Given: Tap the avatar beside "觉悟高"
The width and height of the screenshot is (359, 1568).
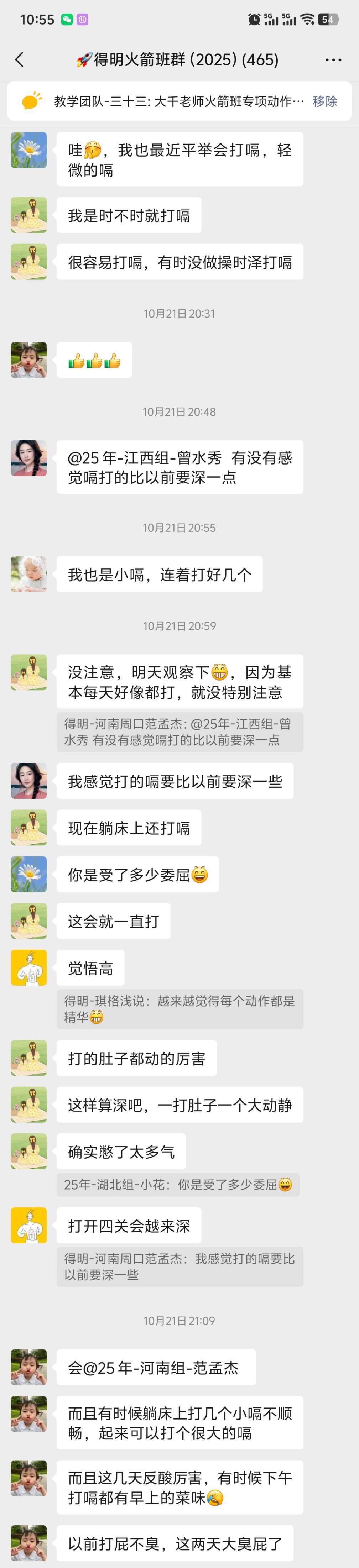Looking at the screenshot, I should pos(28,967).
